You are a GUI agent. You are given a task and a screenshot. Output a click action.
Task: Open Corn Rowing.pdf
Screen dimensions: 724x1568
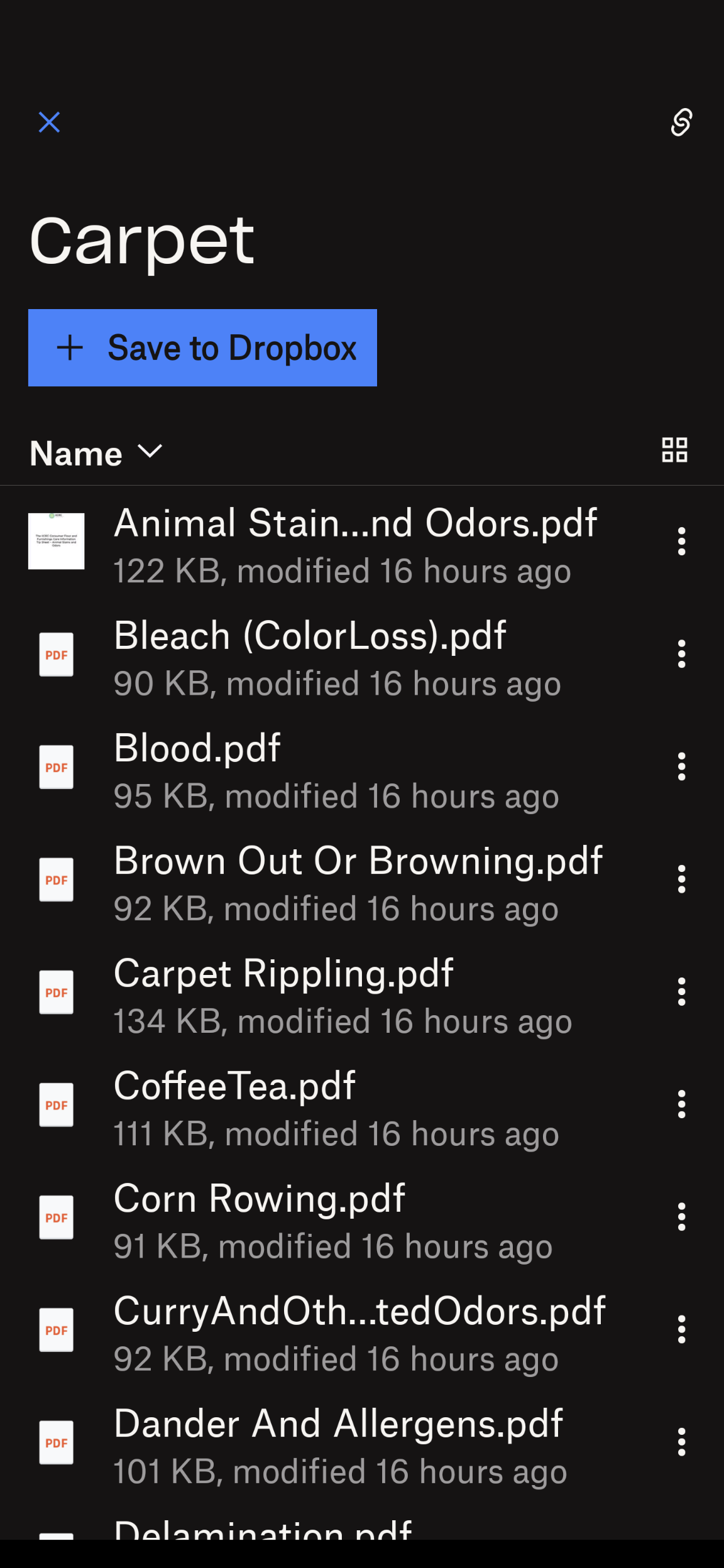pos(259,1199)
